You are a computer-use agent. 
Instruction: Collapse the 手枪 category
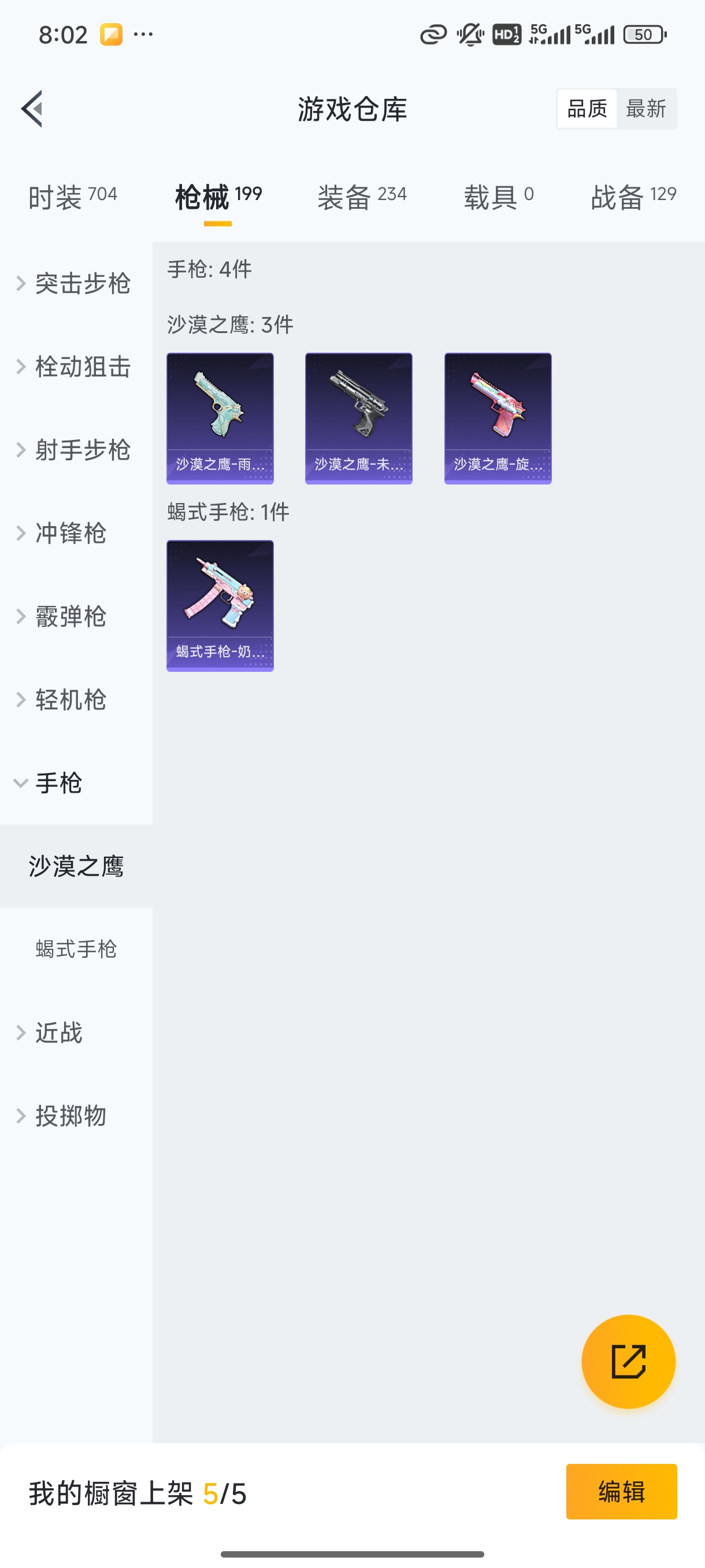coord(58,784)
